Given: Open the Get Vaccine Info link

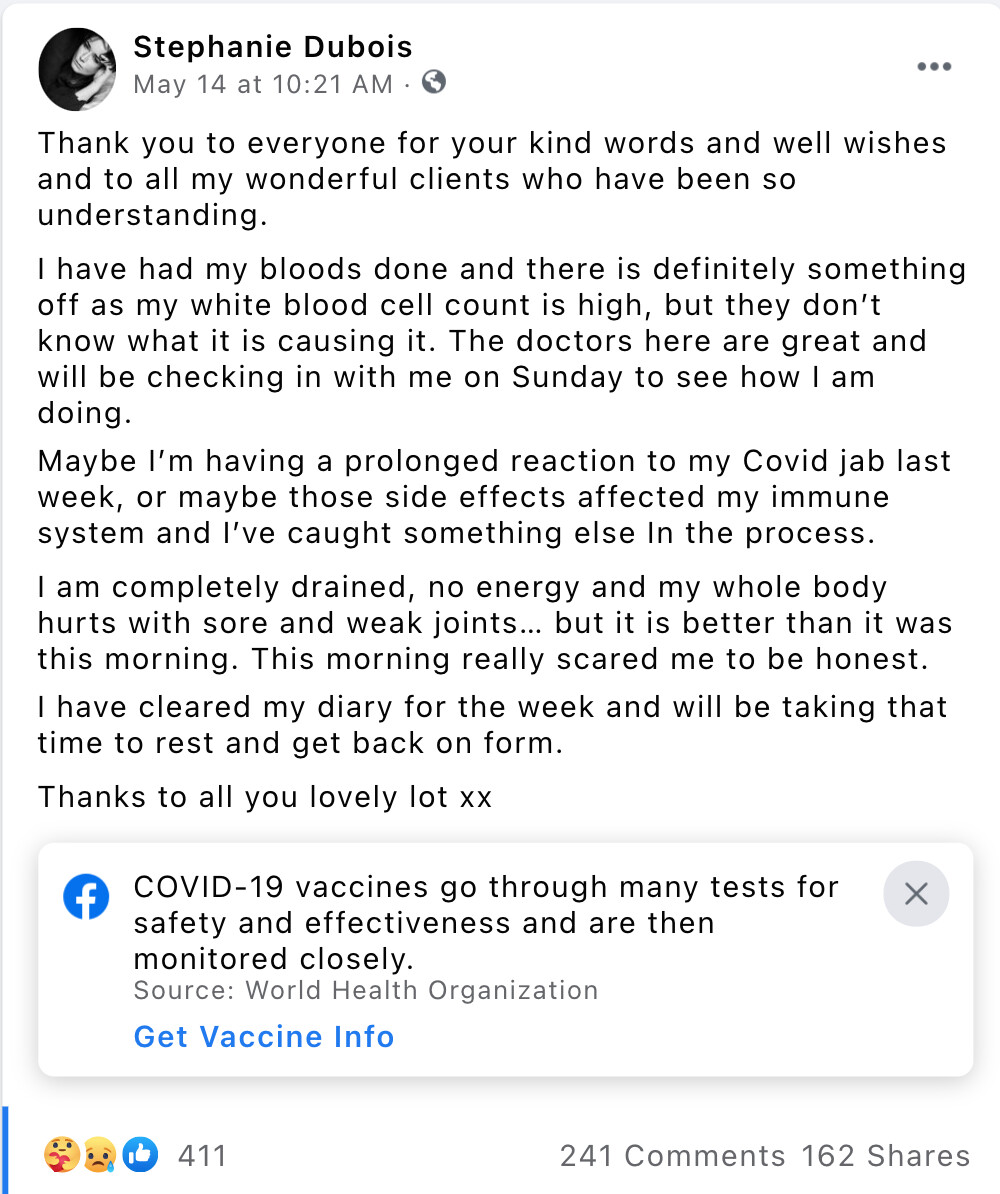Looking at the screenshot, I should click(264, 1037).
